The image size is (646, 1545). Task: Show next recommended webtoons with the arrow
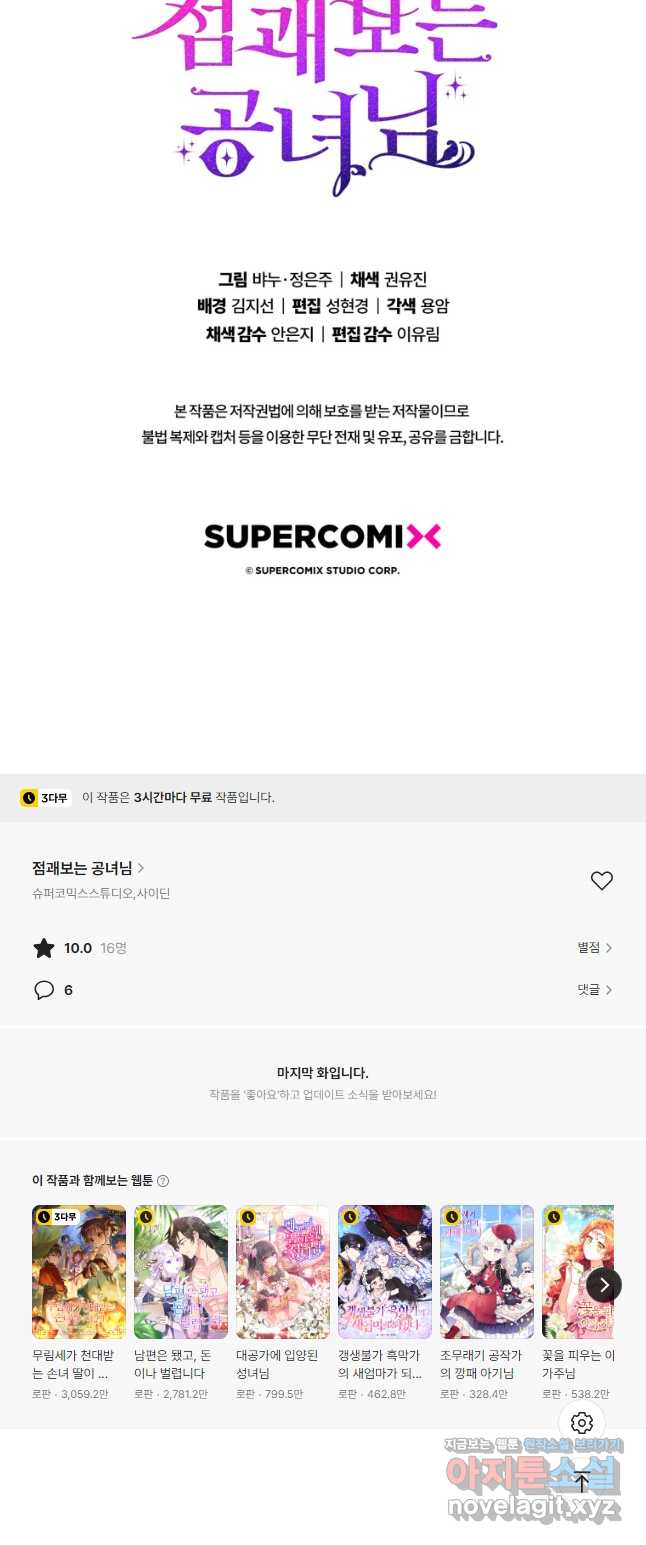pos(603,1285)
